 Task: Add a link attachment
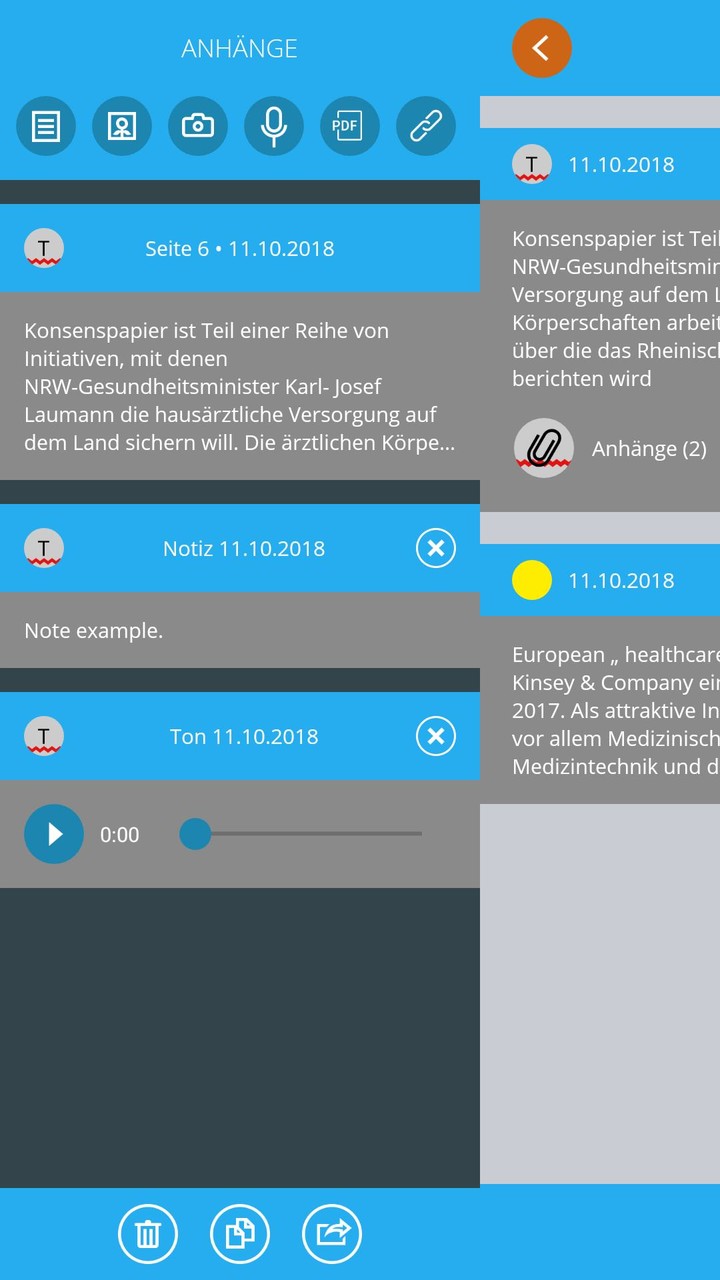click(x=426, y=126)
